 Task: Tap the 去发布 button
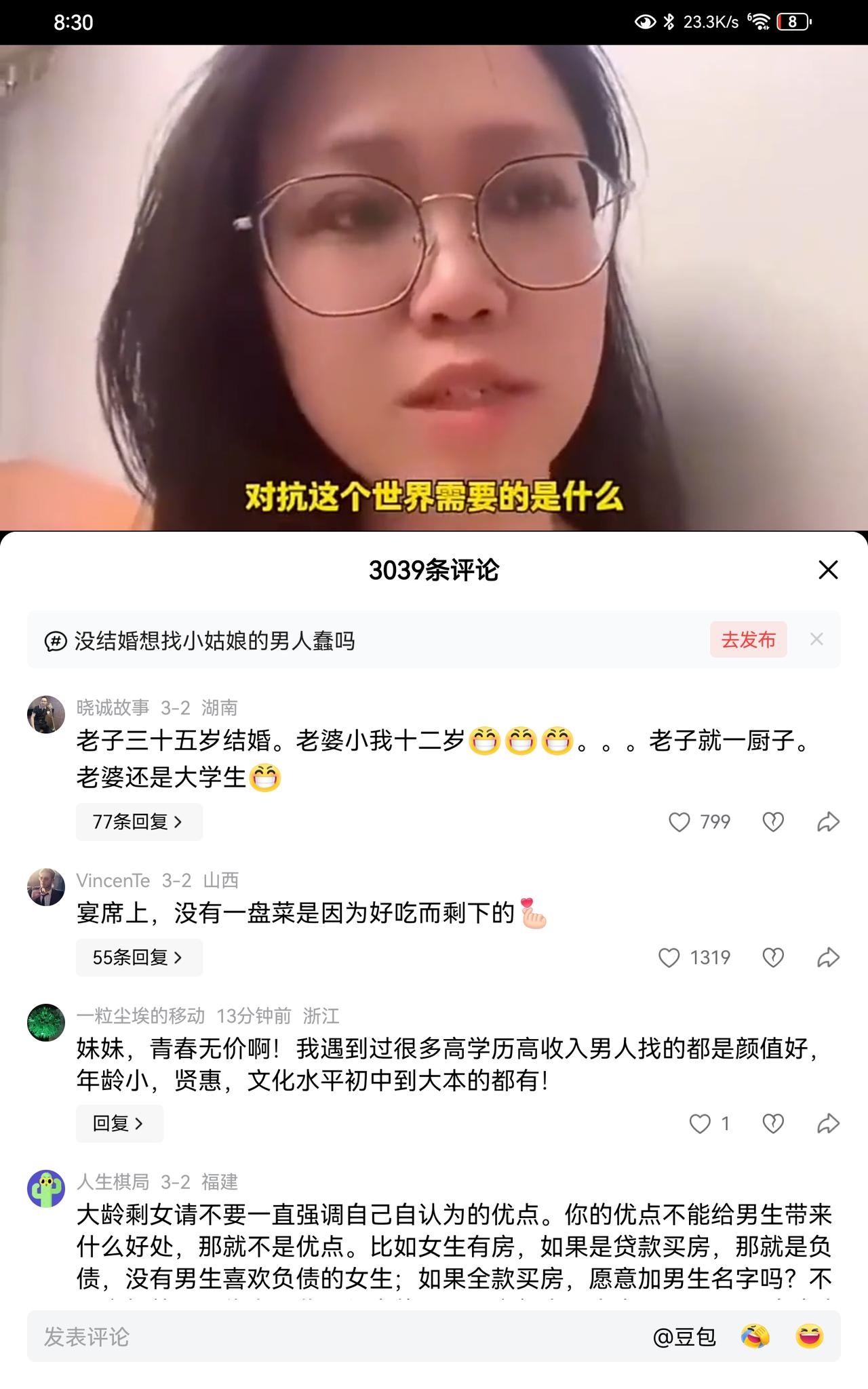748,640
